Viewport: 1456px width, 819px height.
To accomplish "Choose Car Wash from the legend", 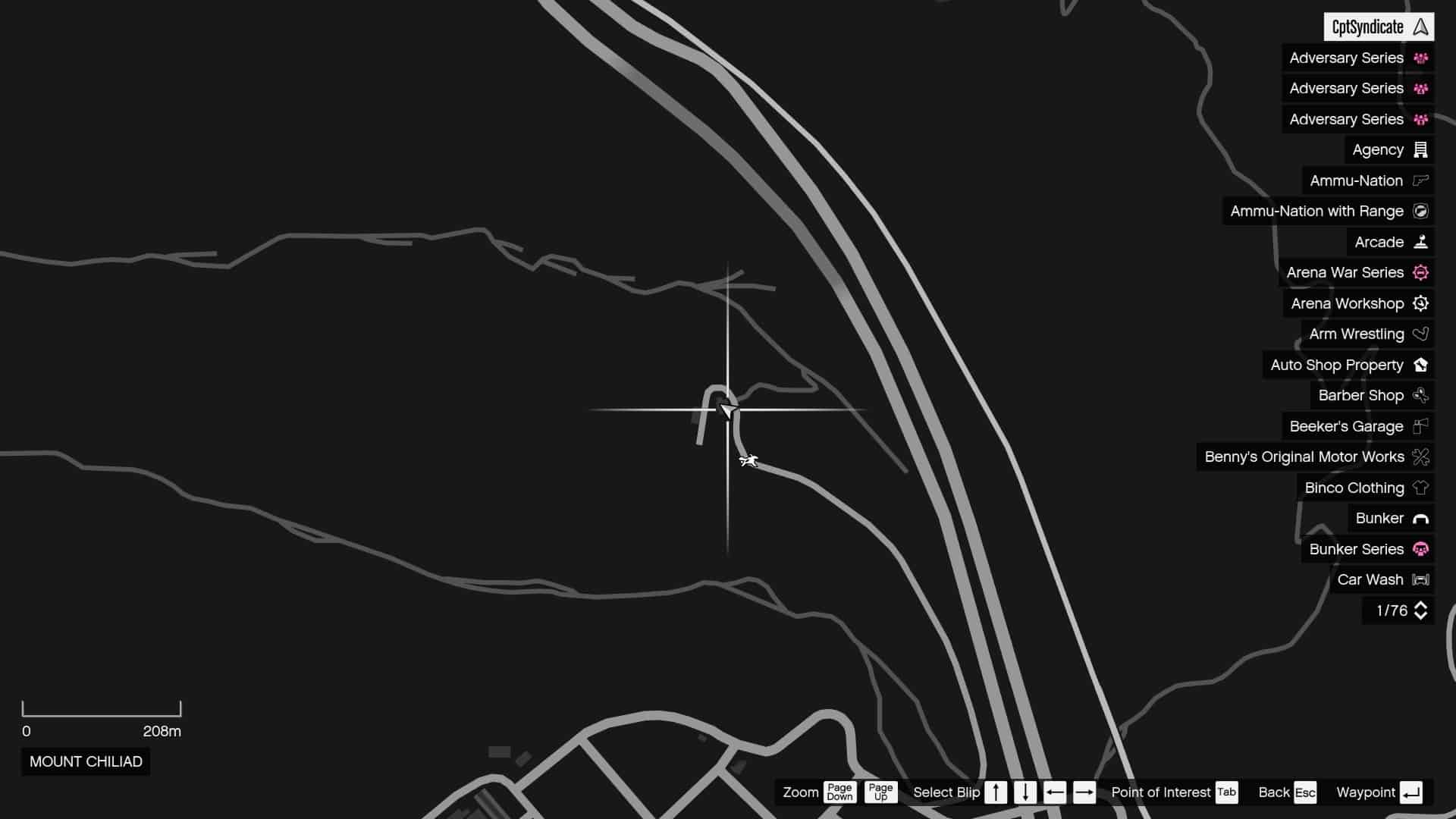I will tap(1381, 580).
